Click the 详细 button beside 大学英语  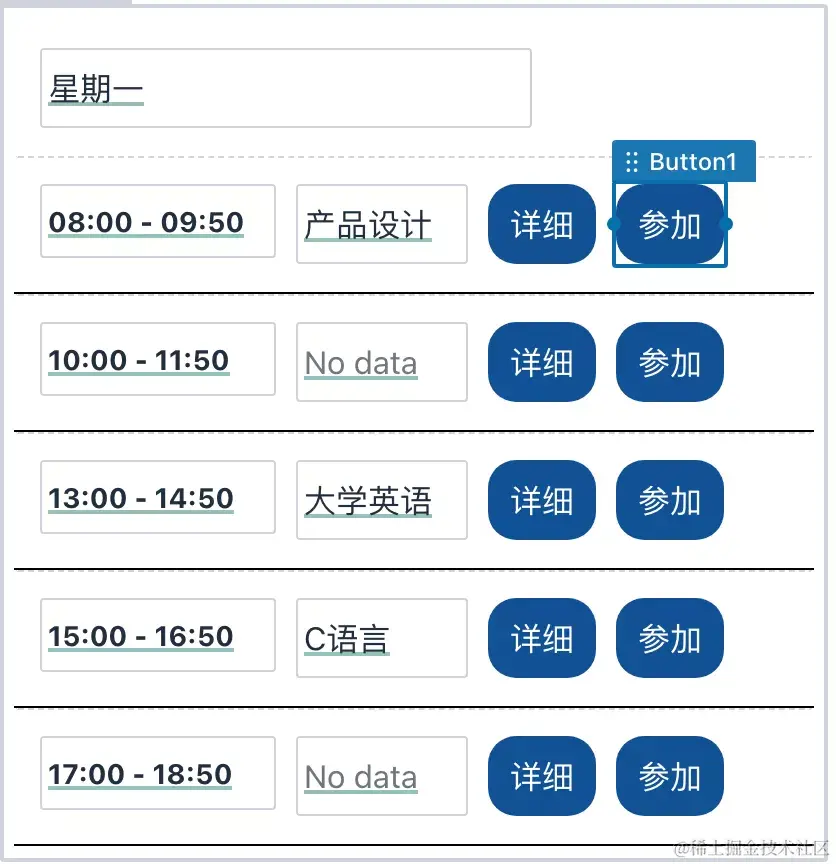(x=541, y=500)
